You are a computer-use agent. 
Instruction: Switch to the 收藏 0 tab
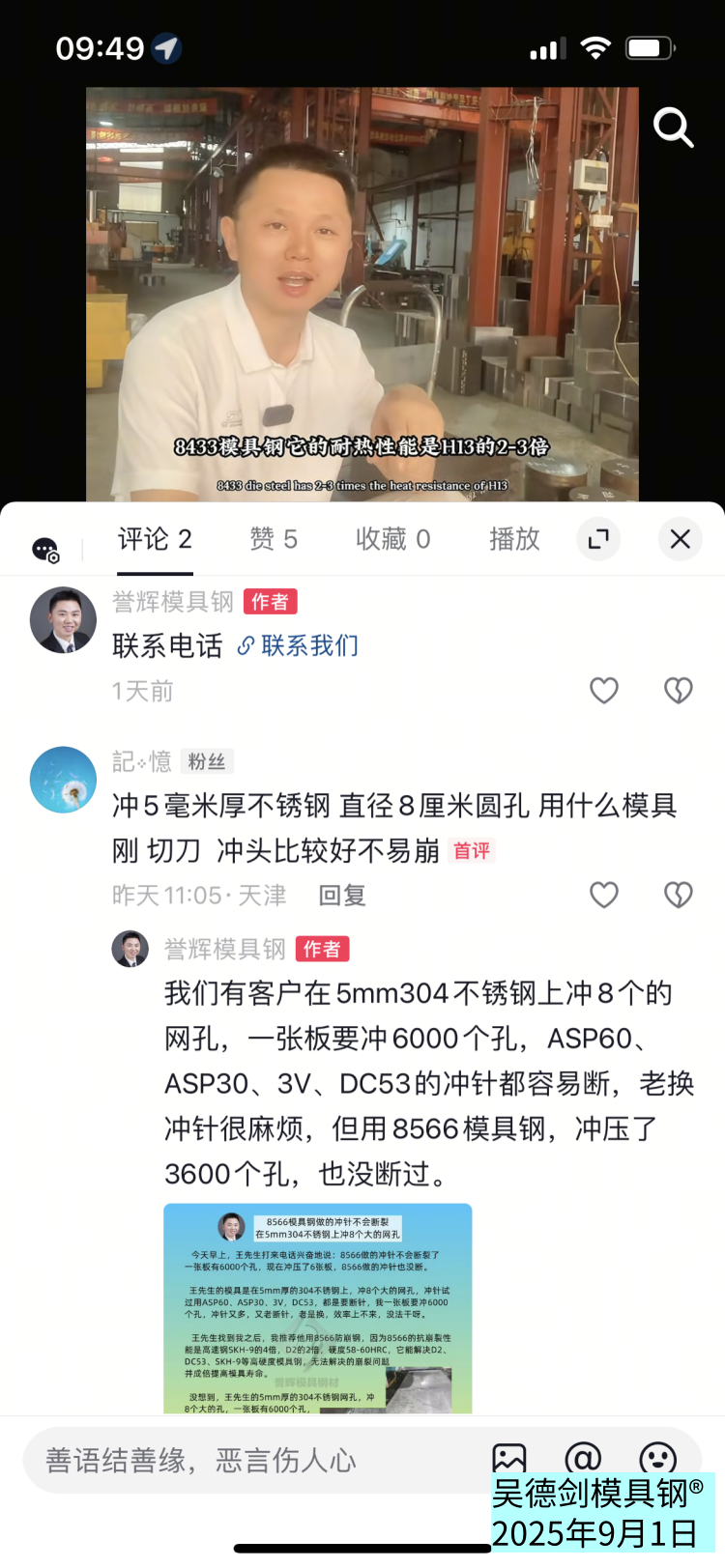[392, 539]
